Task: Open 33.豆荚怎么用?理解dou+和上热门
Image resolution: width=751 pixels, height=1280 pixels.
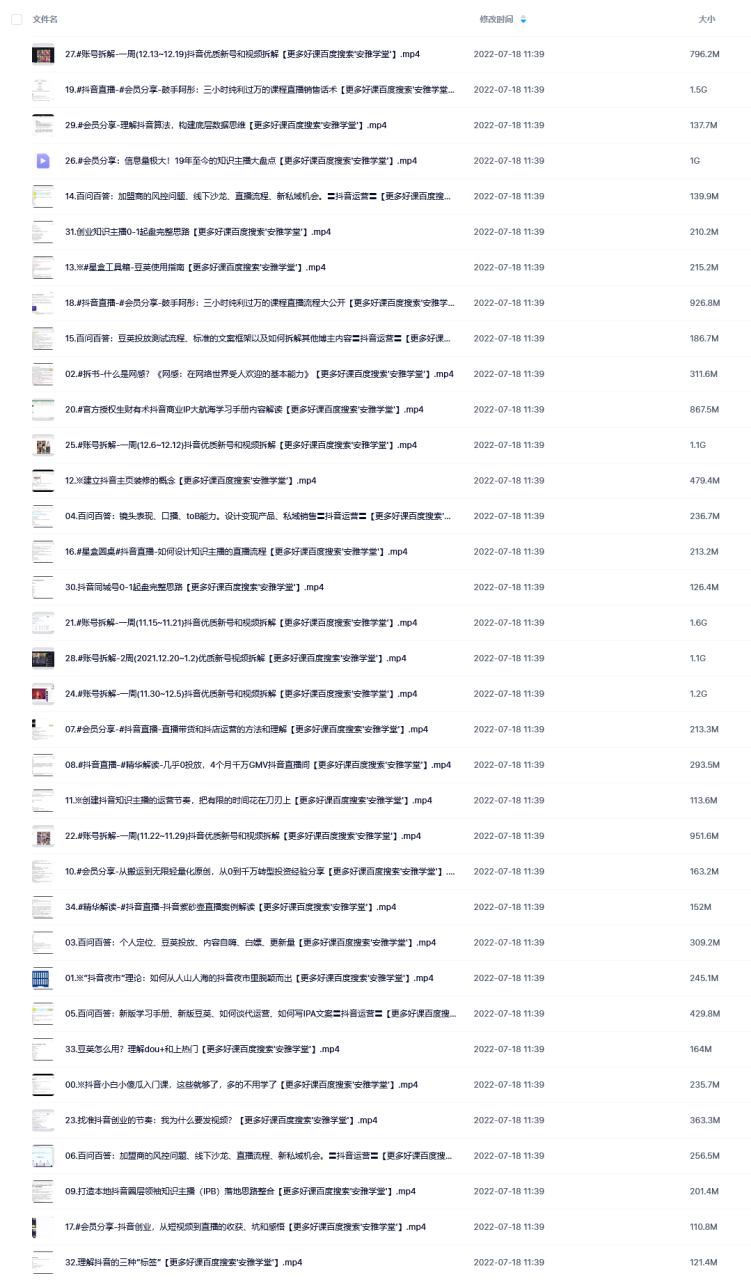Action: point(202,1049)
